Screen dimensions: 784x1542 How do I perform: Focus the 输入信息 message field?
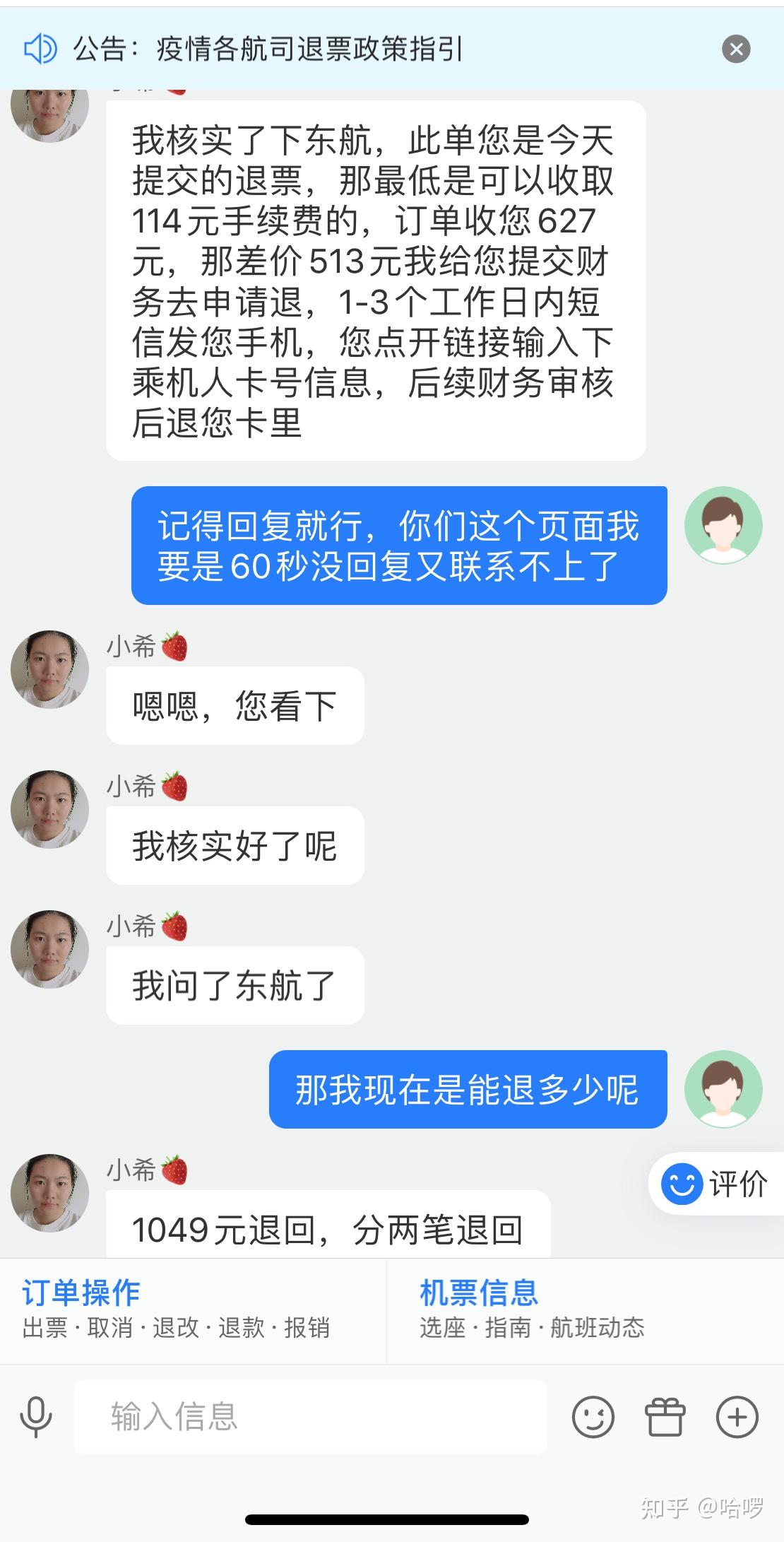coord(311,1416)
